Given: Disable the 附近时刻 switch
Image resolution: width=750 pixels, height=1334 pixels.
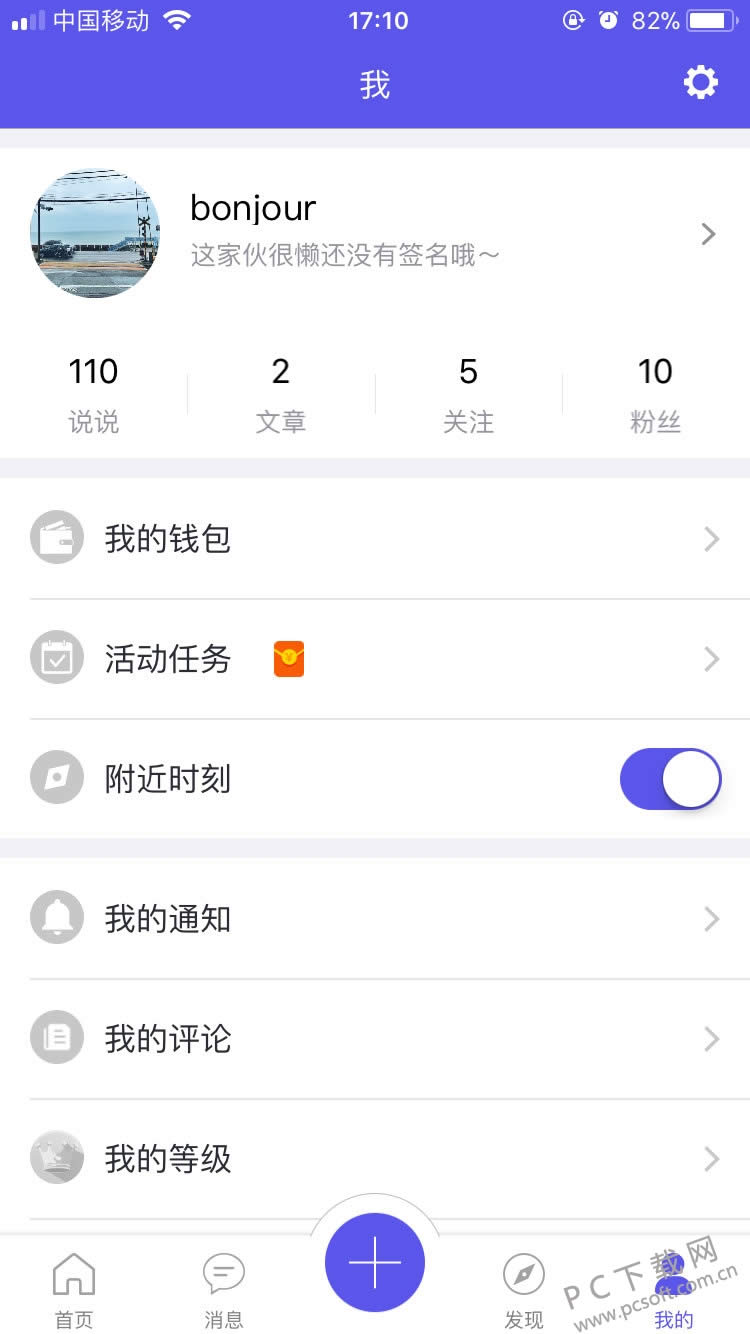Looking at the screenshot, I should click(x=670, y=778).
